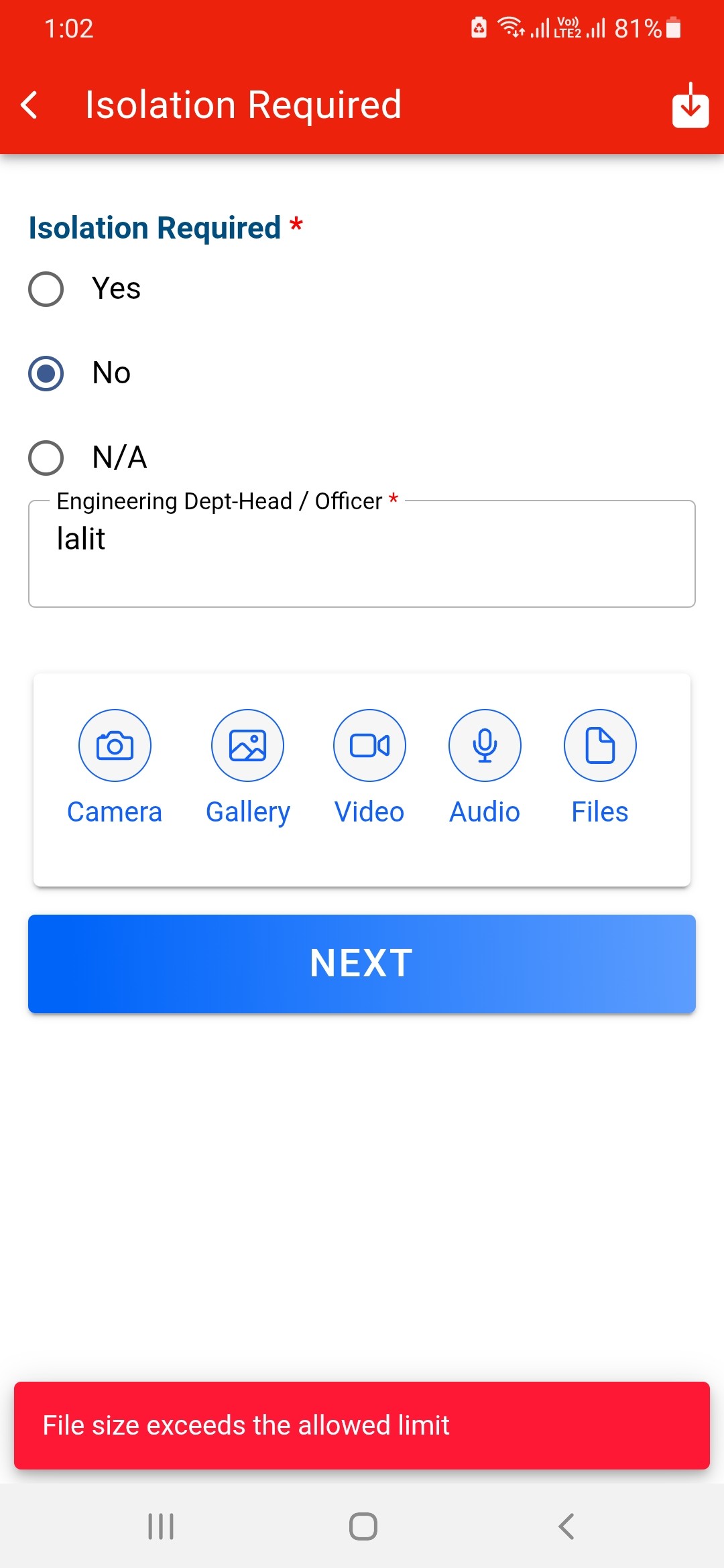Open recent apps from navigation bar

point(161,1526)
